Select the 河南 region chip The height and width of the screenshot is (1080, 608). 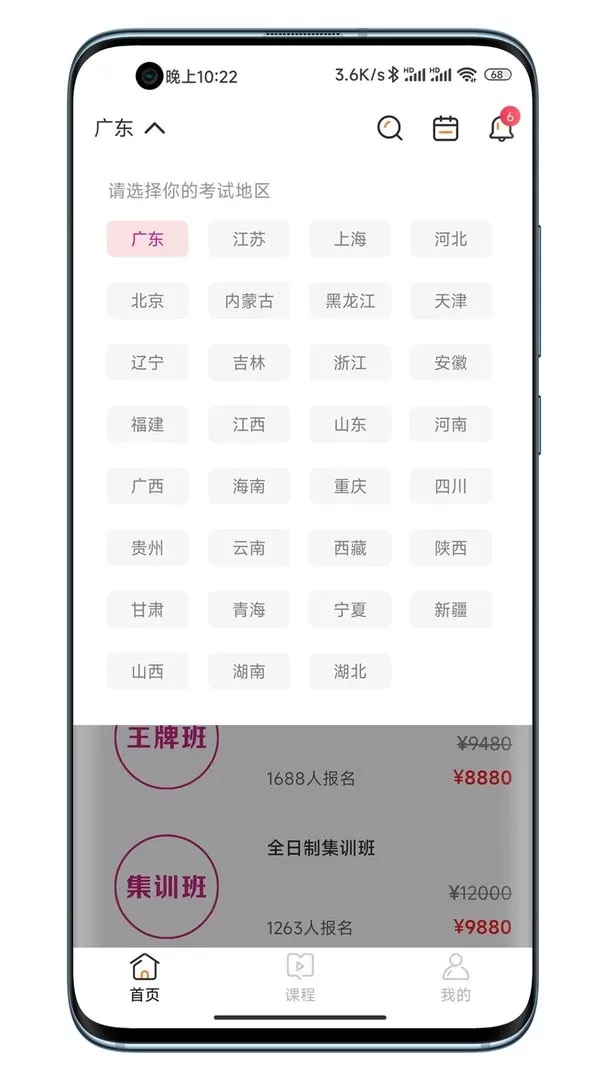[x=451, y=424]
